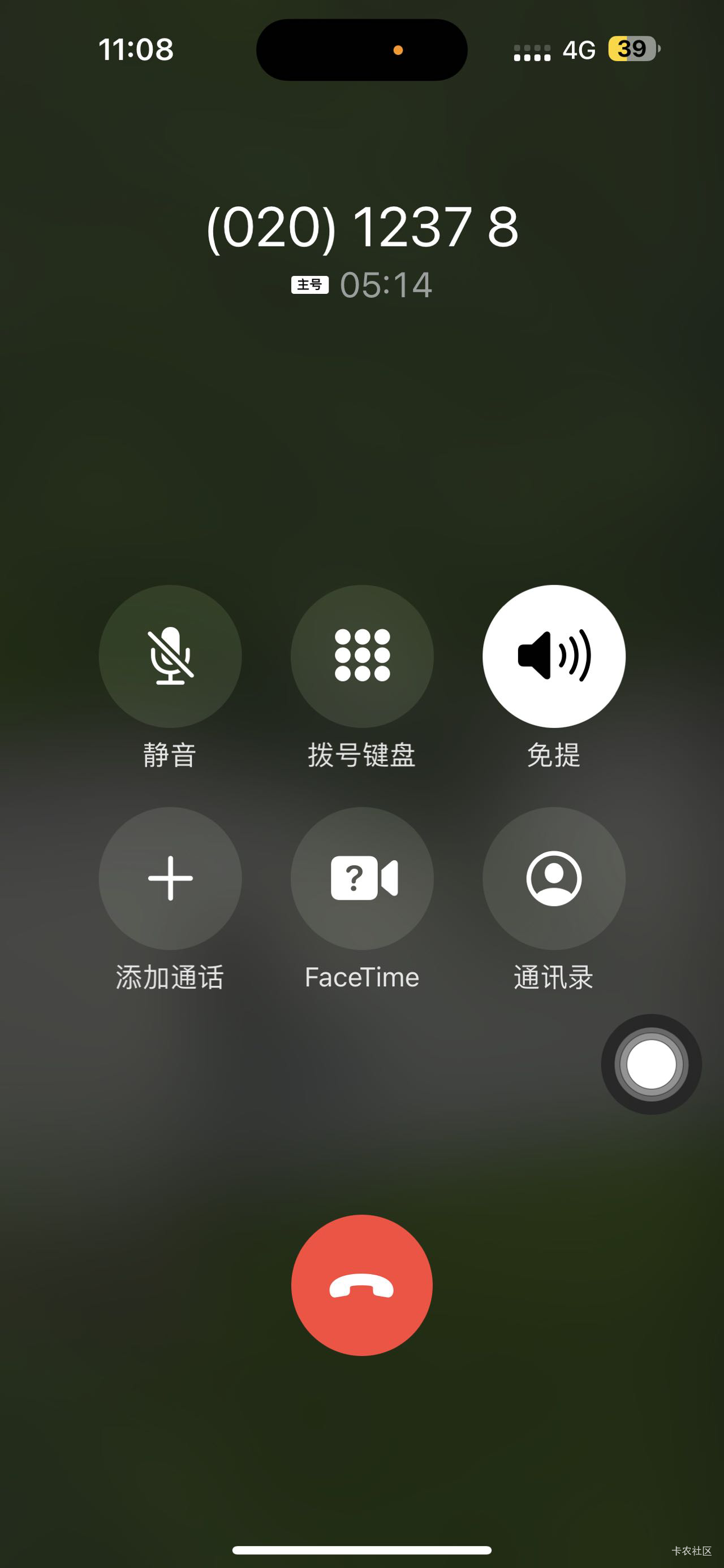Start a FaceTime video call
Screen dimensions: 724x1568
361,878
